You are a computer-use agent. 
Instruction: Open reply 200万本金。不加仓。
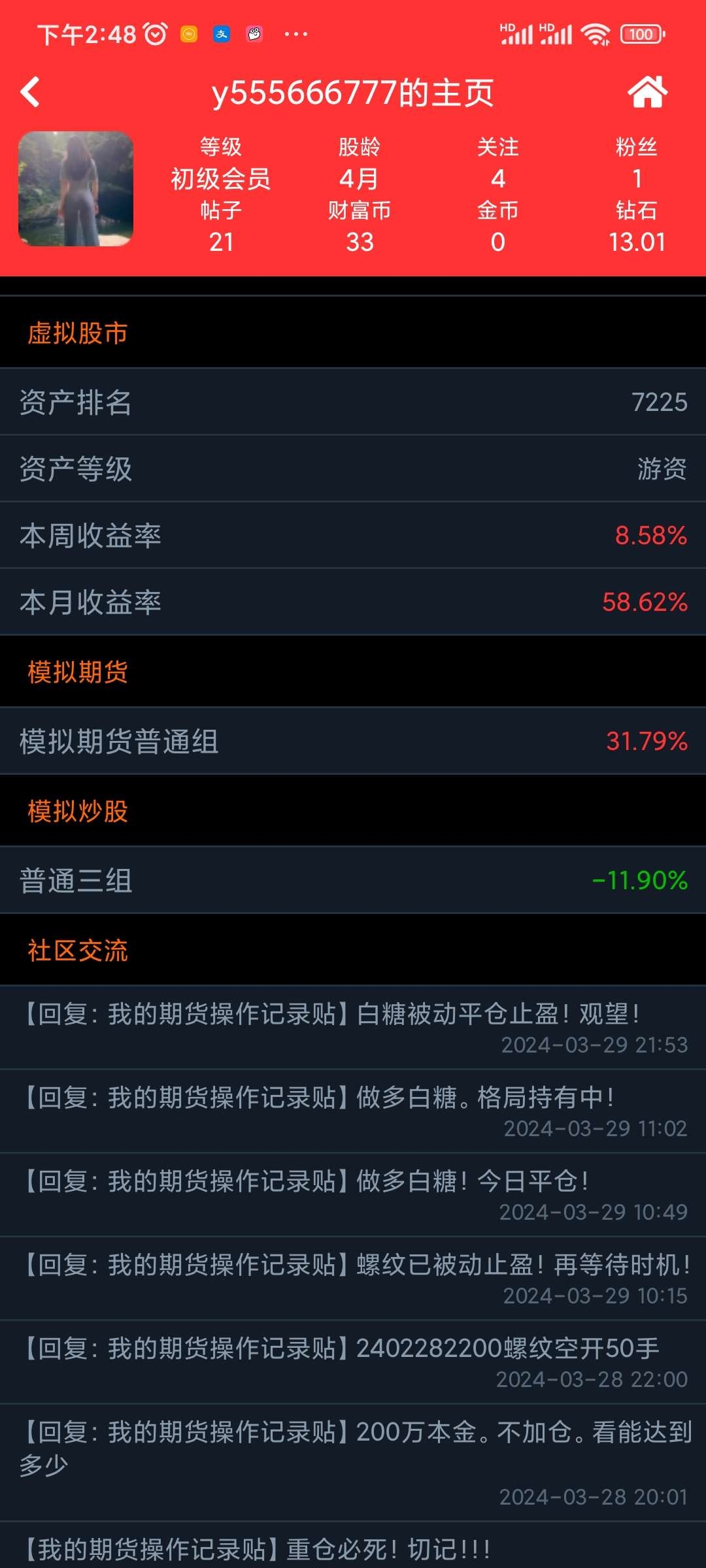(353, 1463)
